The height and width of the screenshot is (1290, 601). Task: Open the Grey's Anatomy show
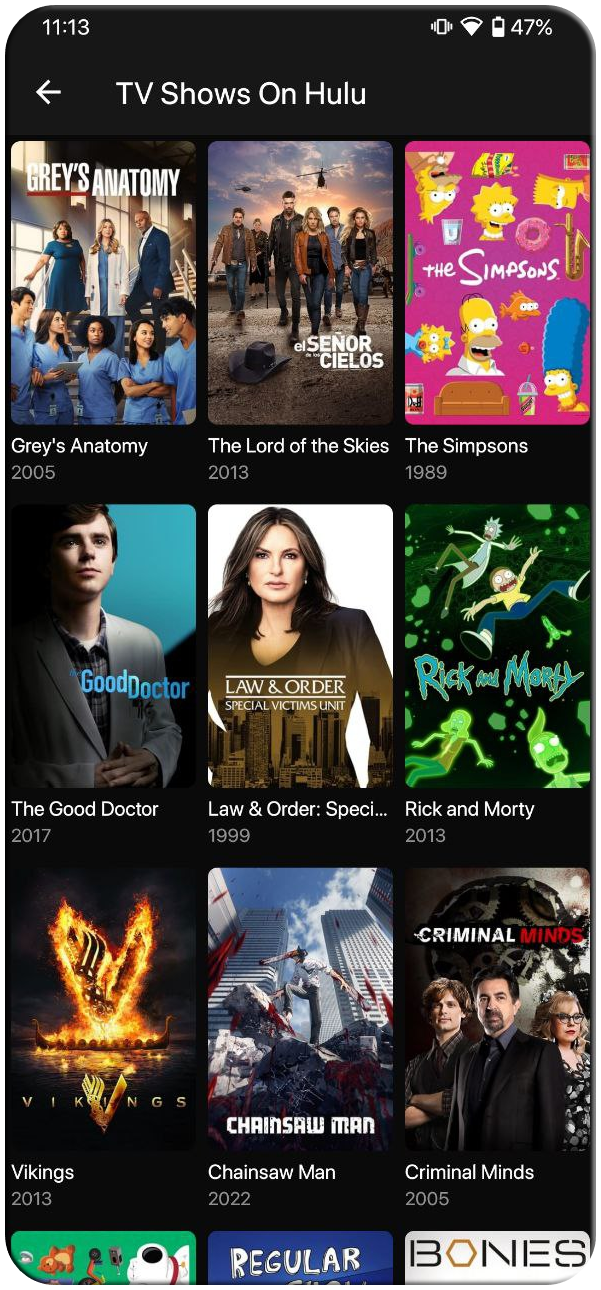point(103,283)
